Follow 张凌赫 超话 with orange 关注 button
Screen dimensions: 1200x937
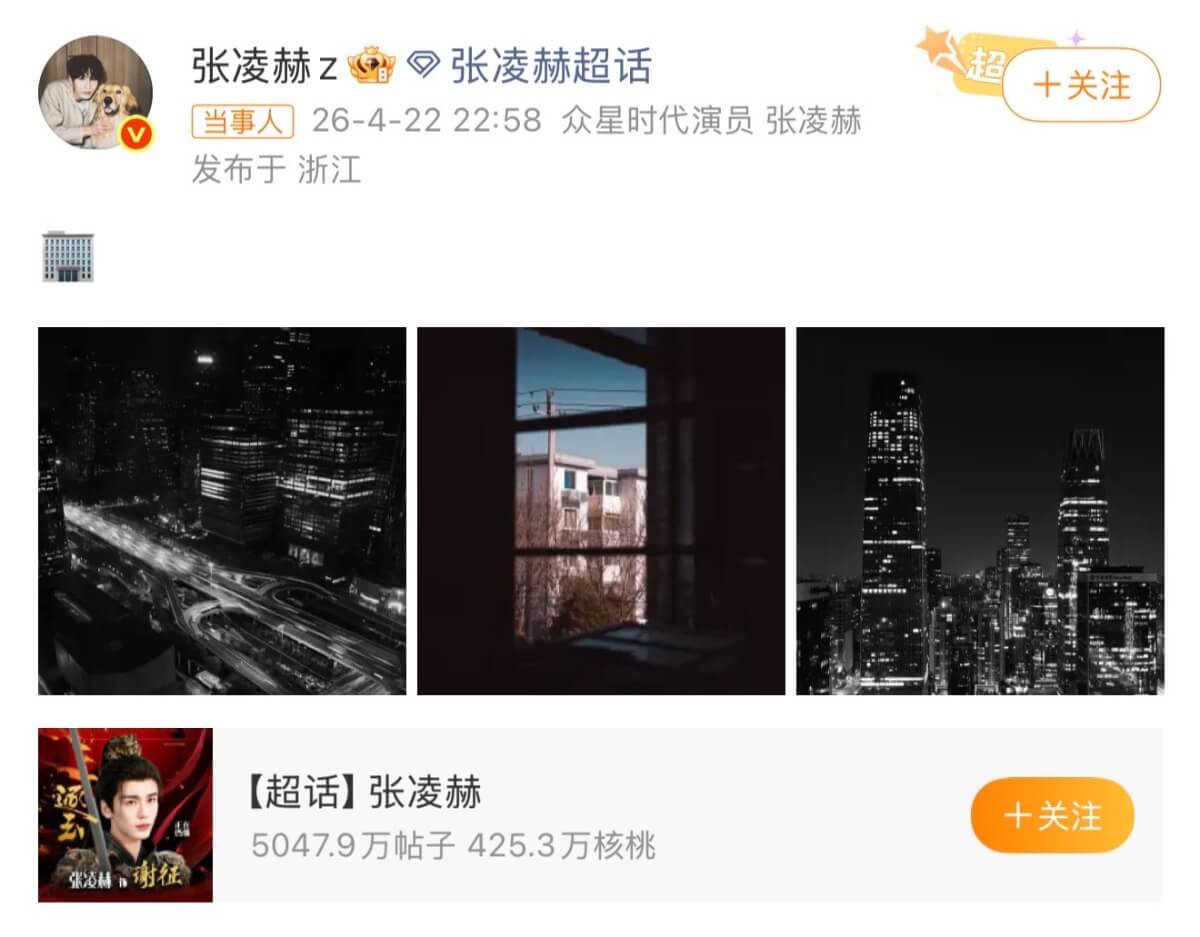pyautogui.click(x=1052, y=815)
